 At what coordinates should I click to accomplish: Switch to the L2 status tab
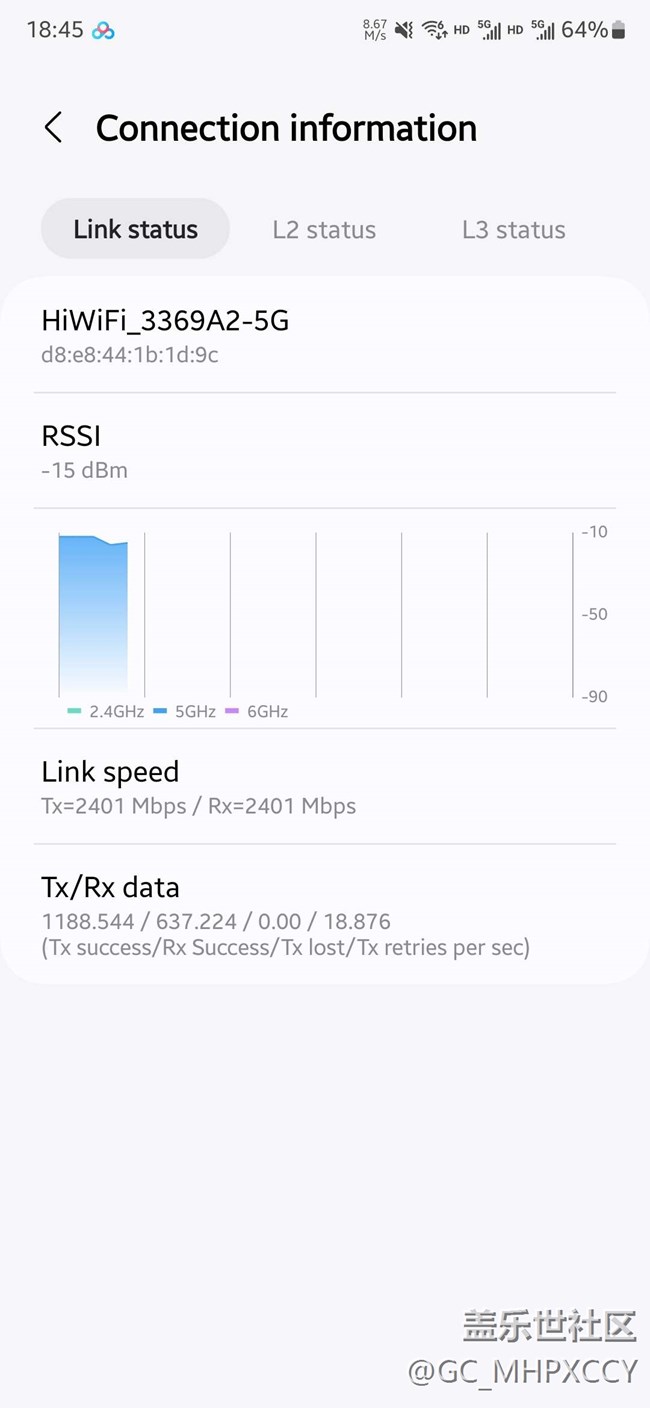click(324, 229)
